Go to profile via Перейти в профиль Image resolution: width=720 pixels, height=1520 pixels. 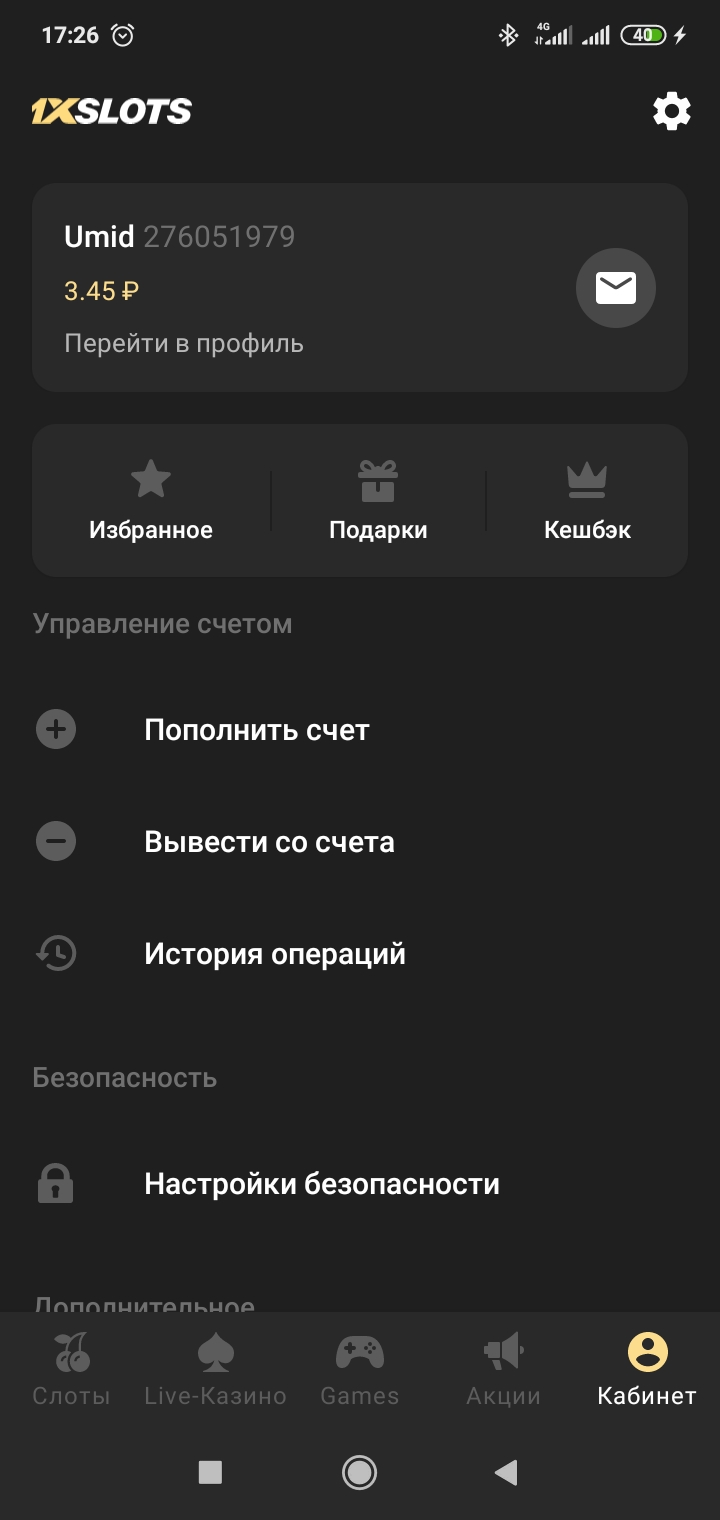[184, 343]
